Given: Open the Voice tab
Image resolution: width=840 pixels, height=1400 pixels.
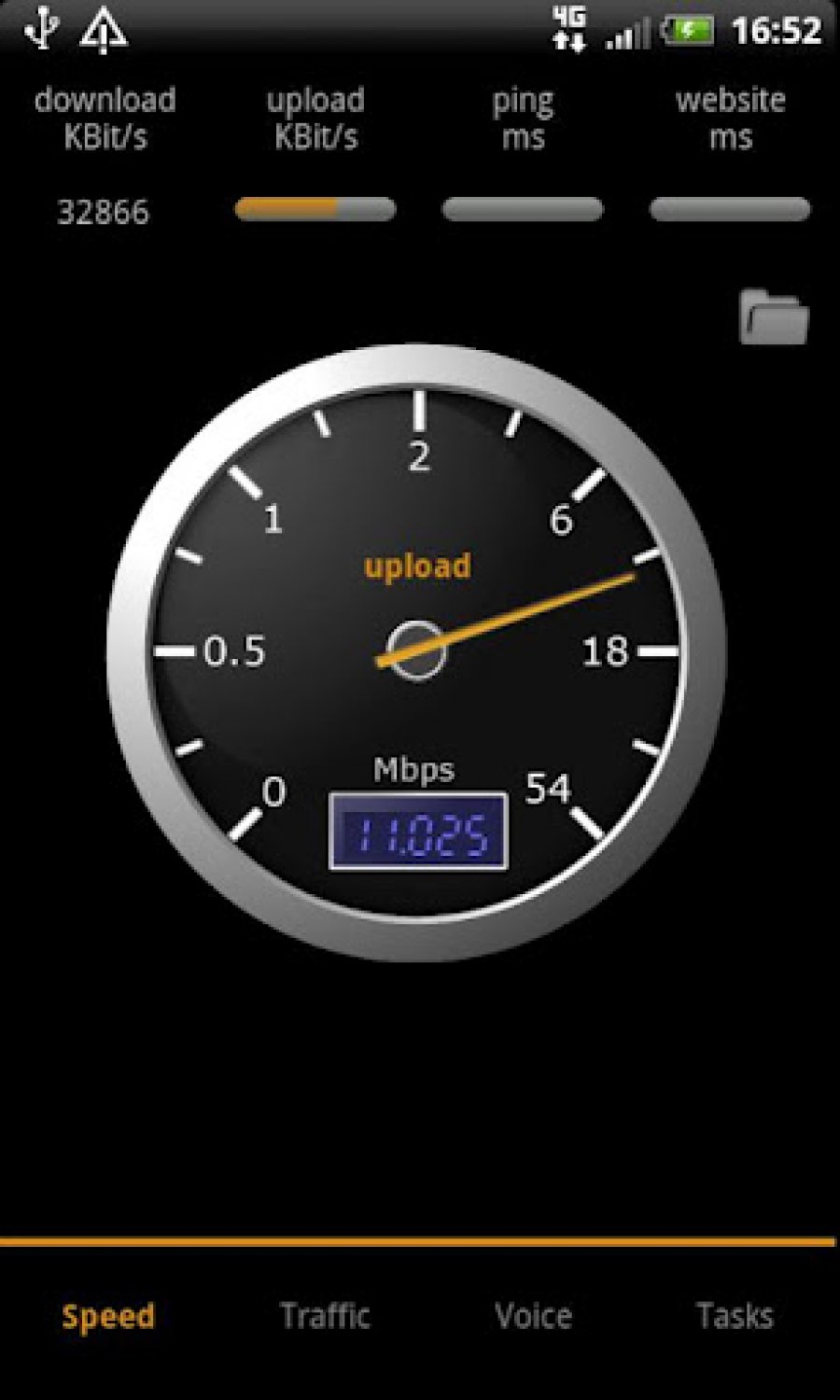Looking at the screenshot, I should click(x=533, y=1316).
